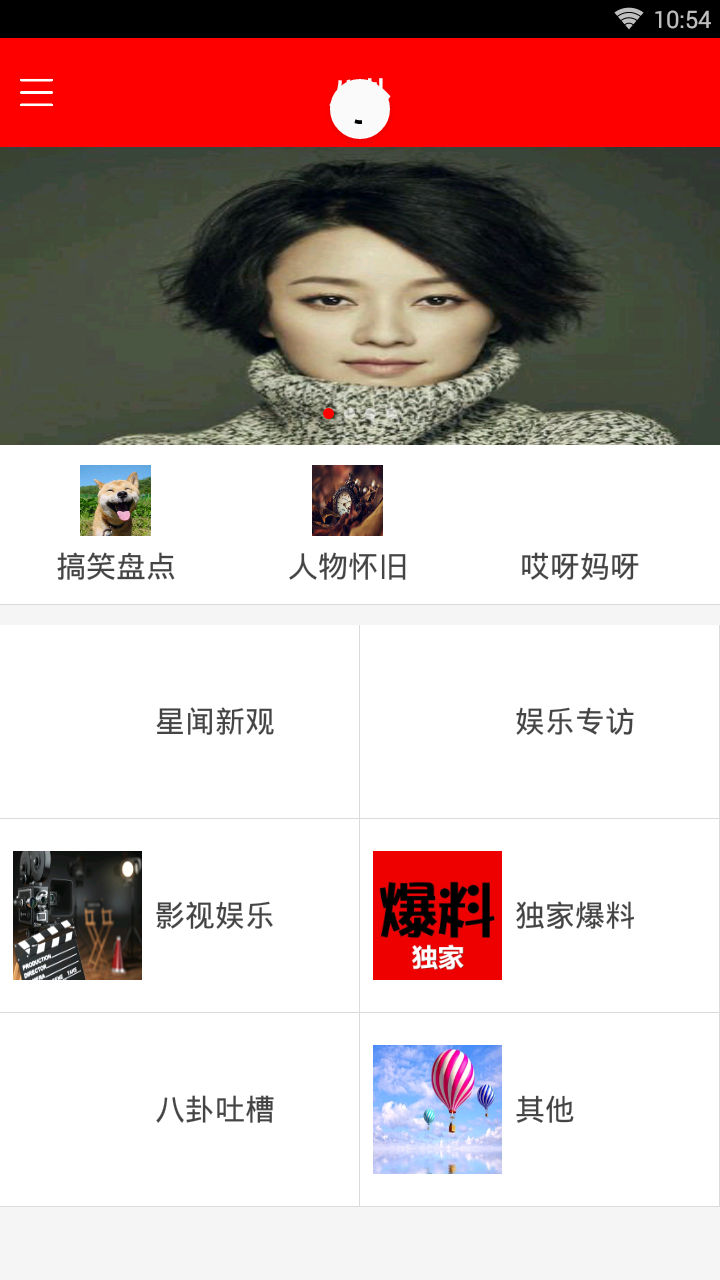Select the 其他 category label
This screenshot has height=1280, width=720.
(x=545, y=1109)
